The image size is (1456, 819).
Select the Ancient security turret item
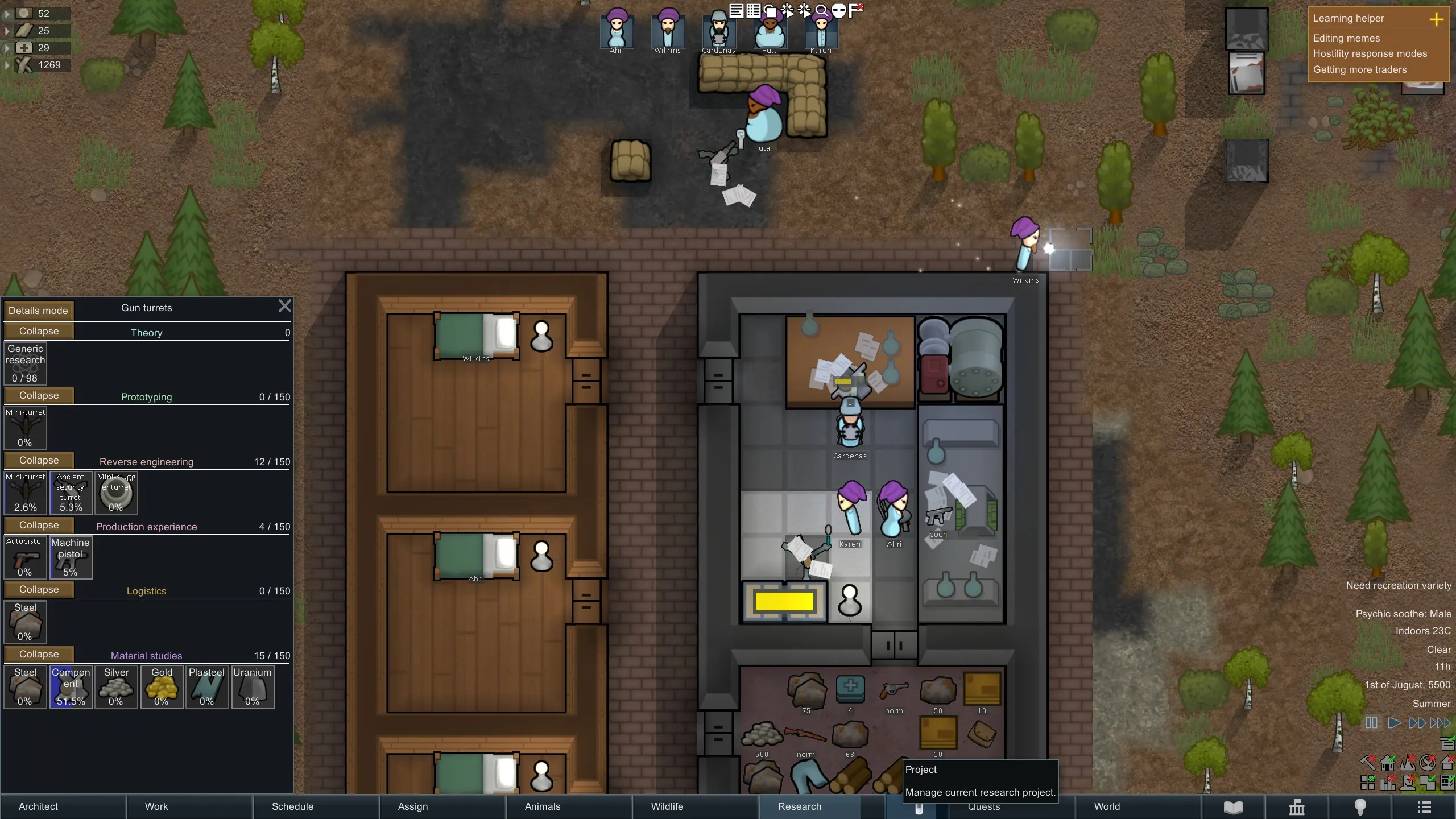pyautogui.click(x=71, y=492)
